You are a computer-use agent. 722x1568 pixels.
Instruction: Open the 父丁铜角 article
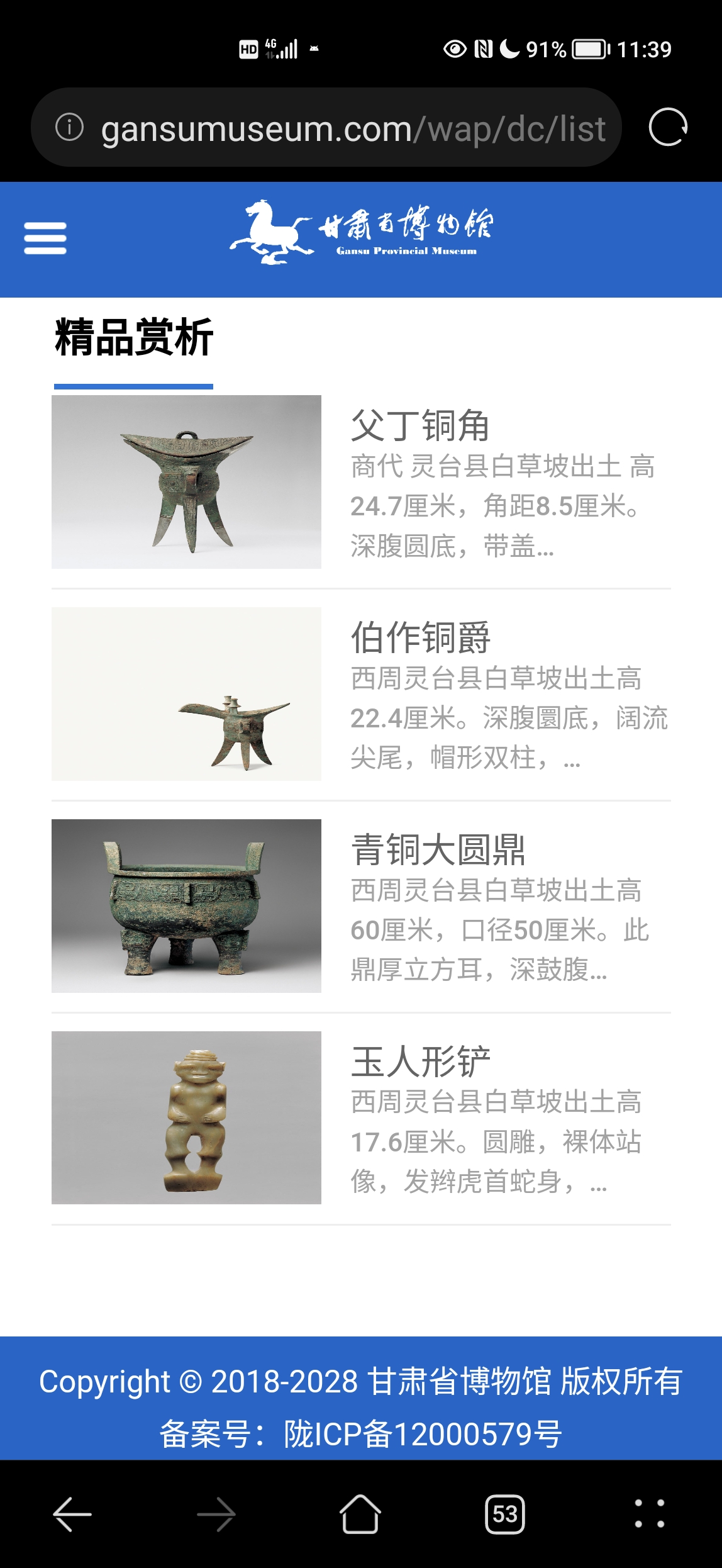click(420, 425)
